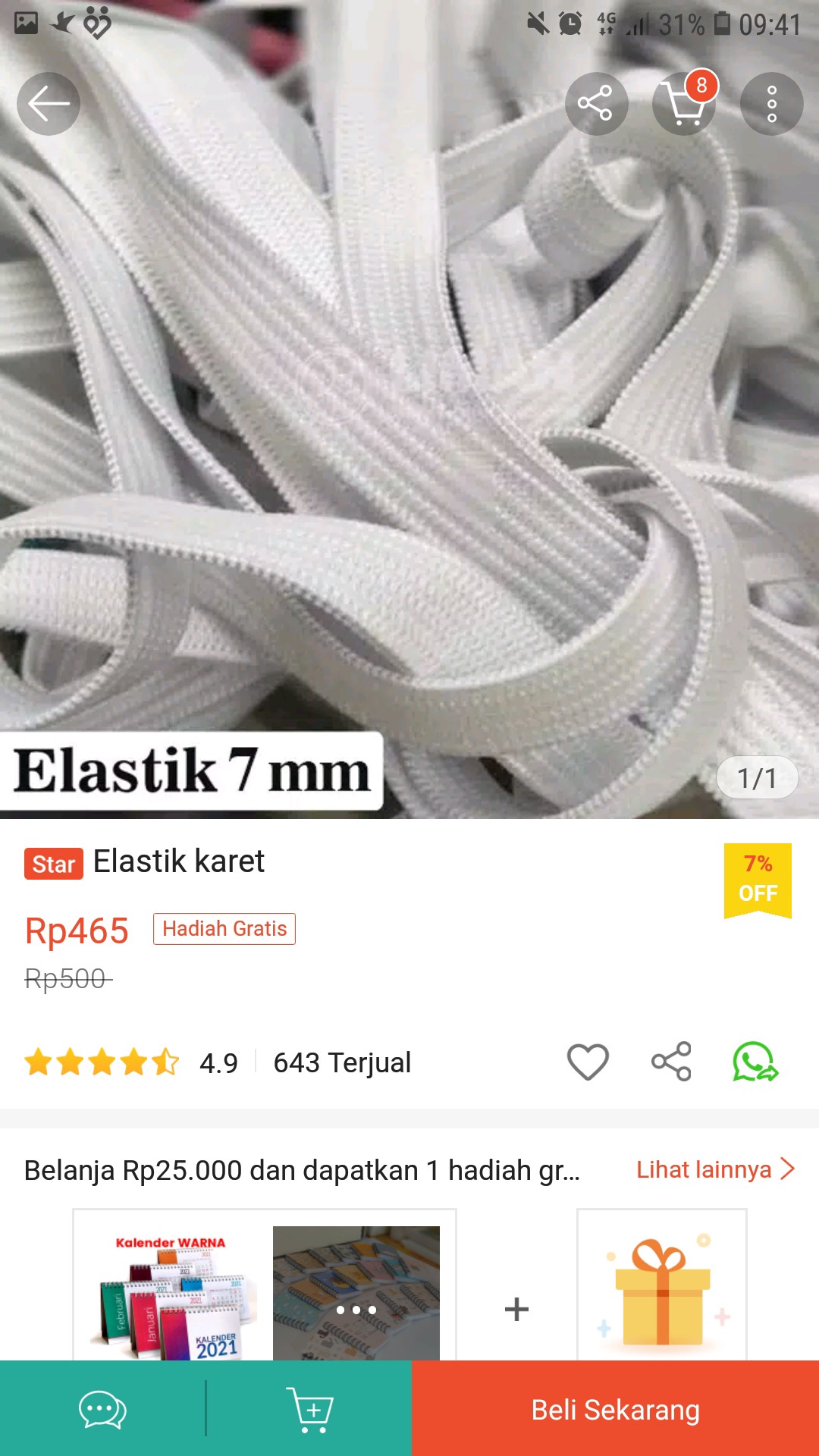Open the three-dot more options menu
819x1456 pixels.
tap(771, 104)
